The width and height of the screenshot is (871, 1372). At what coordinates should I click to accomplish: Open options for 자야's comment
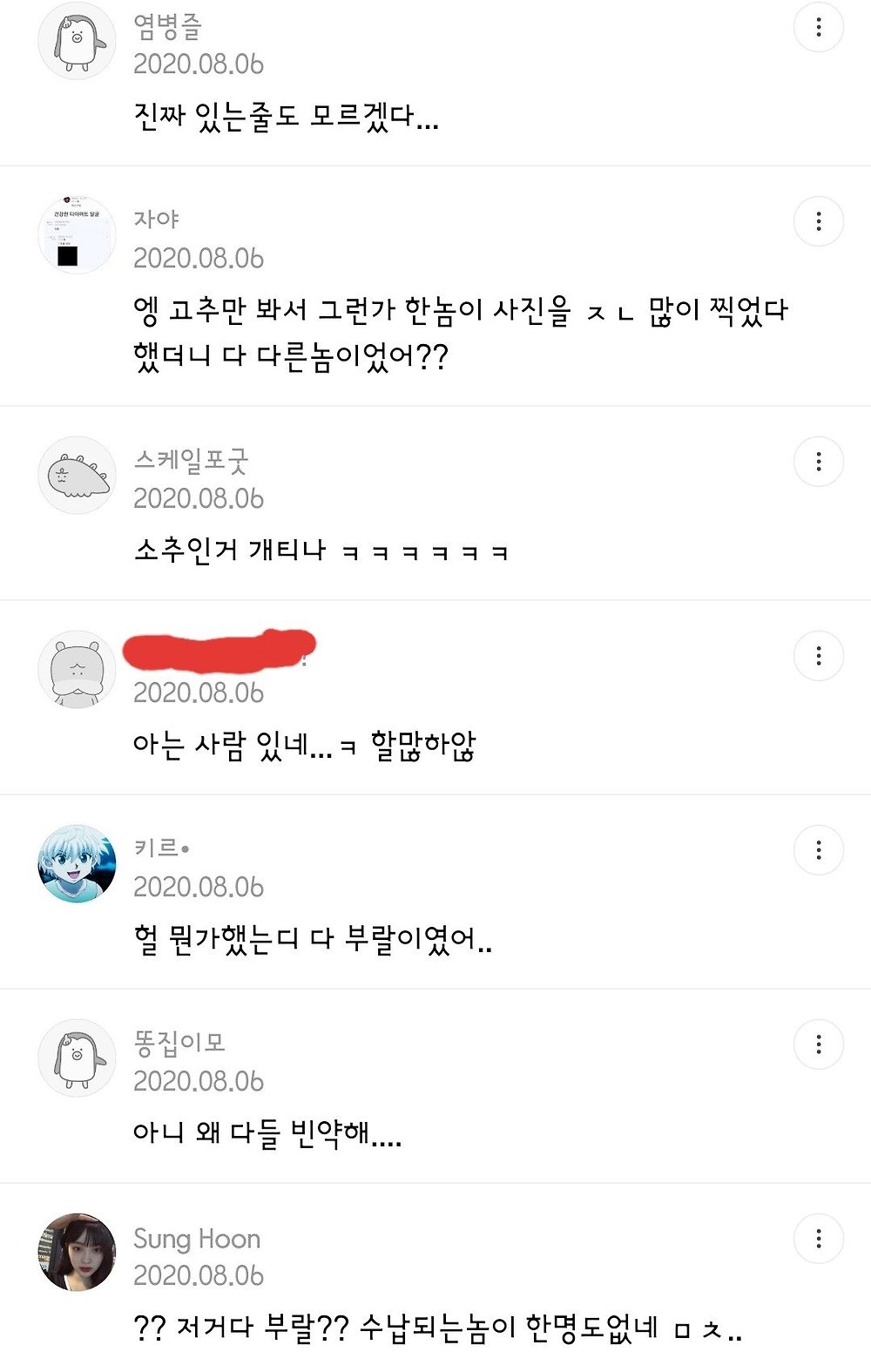[818, 221]
